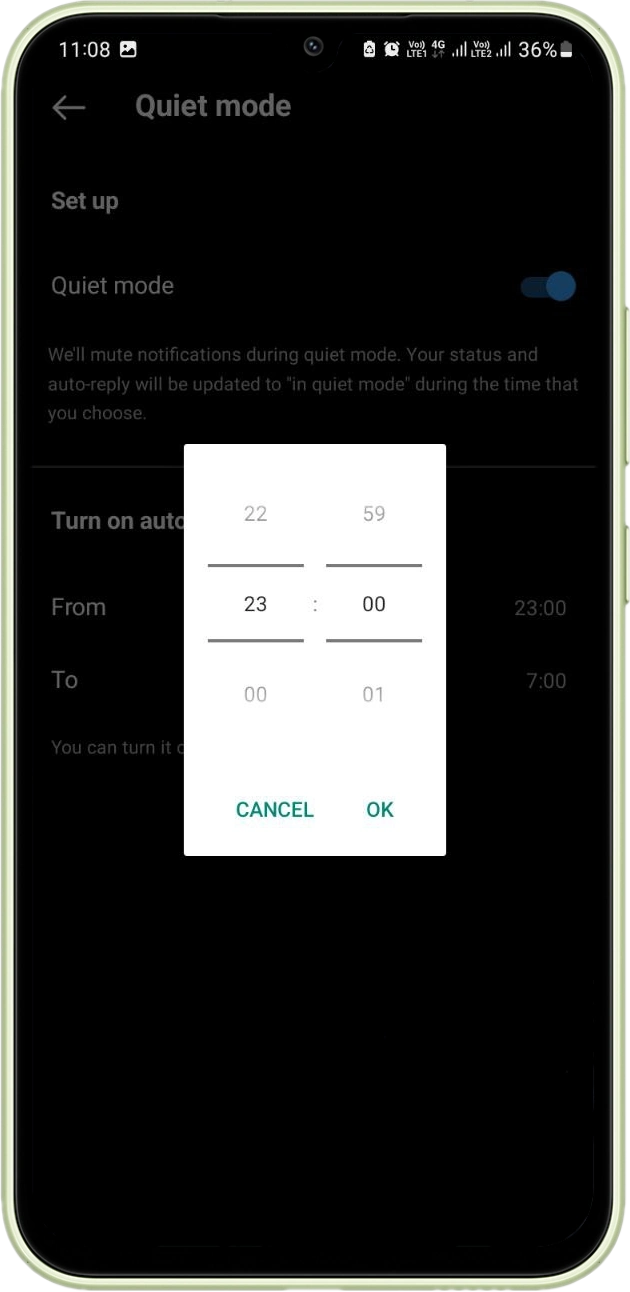Select hour 00 below 23

pyautogui.click(x=256, y=695)
